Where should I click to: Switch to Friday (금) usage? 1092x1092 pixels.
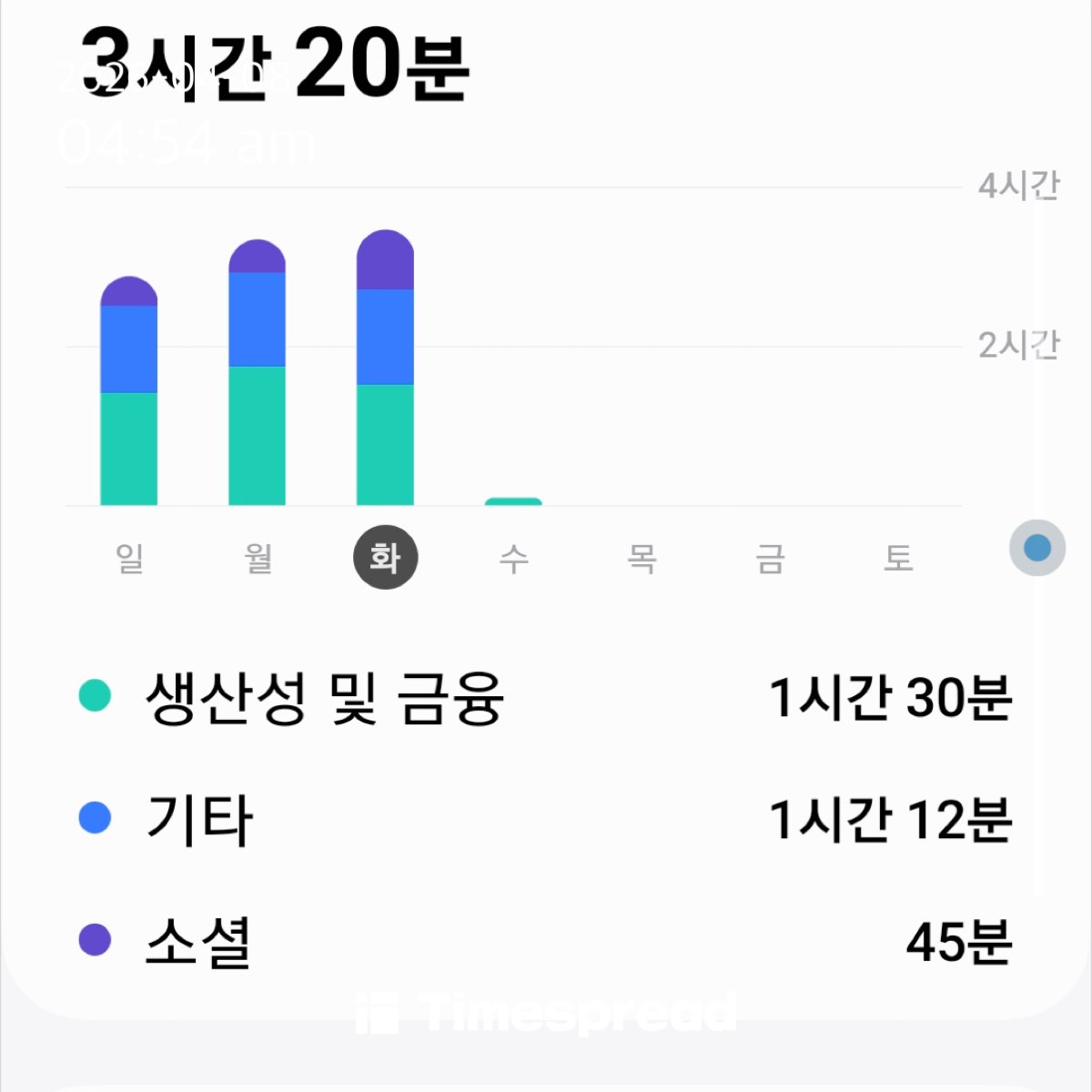pos(770,557)
